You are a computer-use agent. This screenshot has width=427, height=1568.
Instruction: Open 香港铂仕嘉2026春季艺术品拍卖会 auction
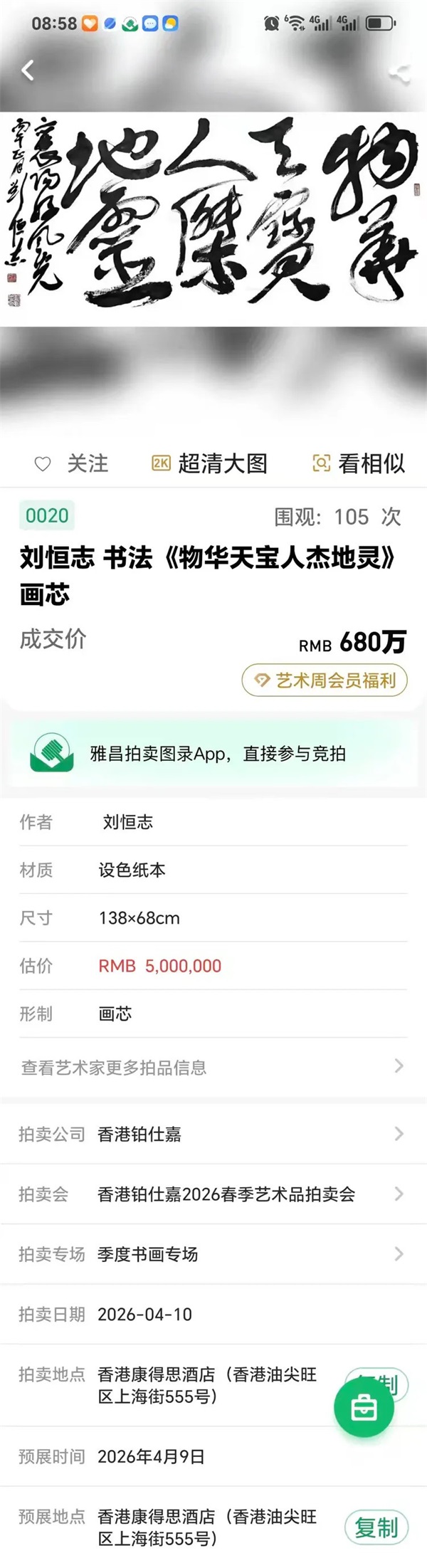pos(212,1194)
